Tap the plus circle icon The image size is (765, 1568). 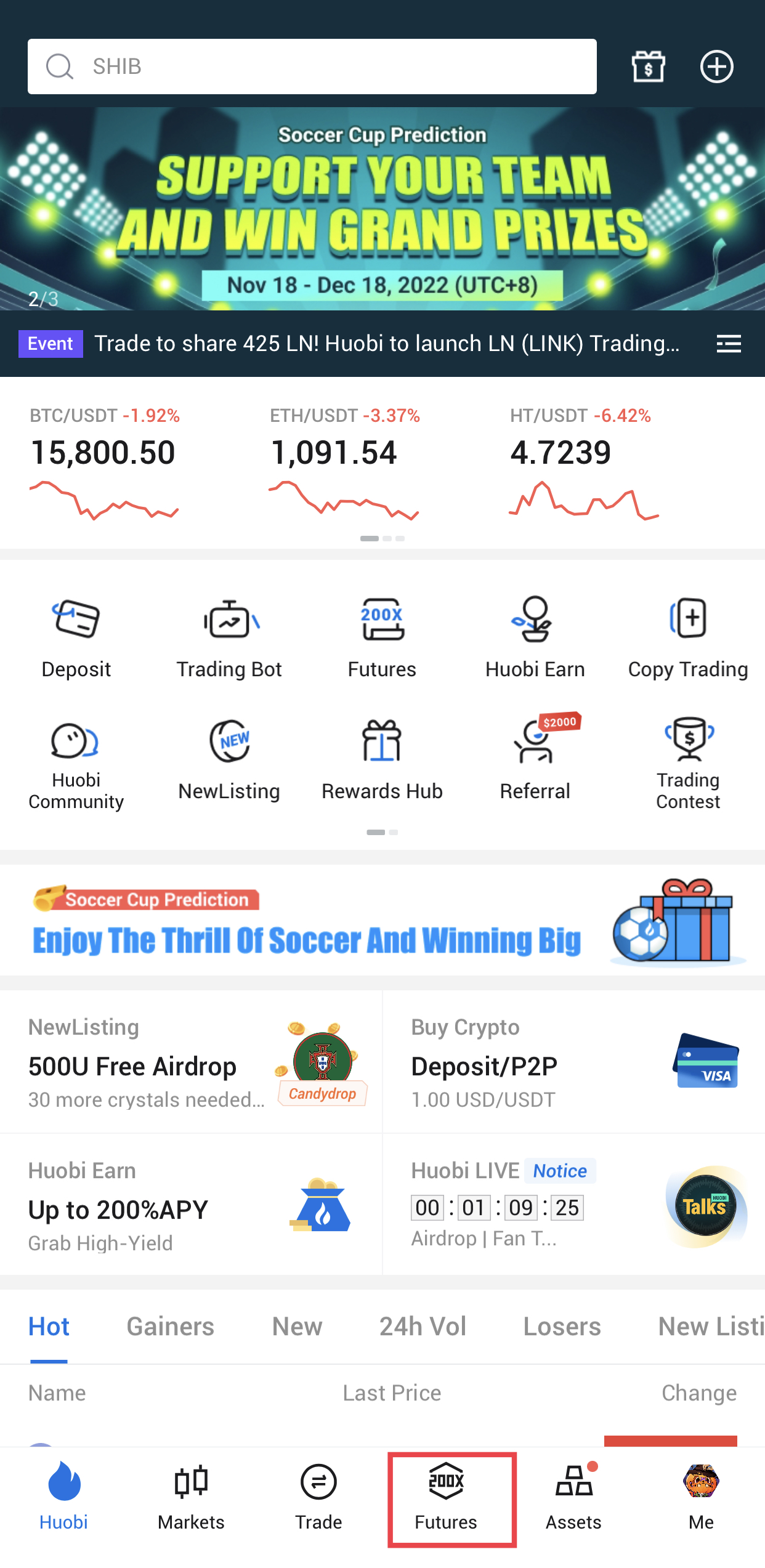pyautogui.click(x=716, y=67)
